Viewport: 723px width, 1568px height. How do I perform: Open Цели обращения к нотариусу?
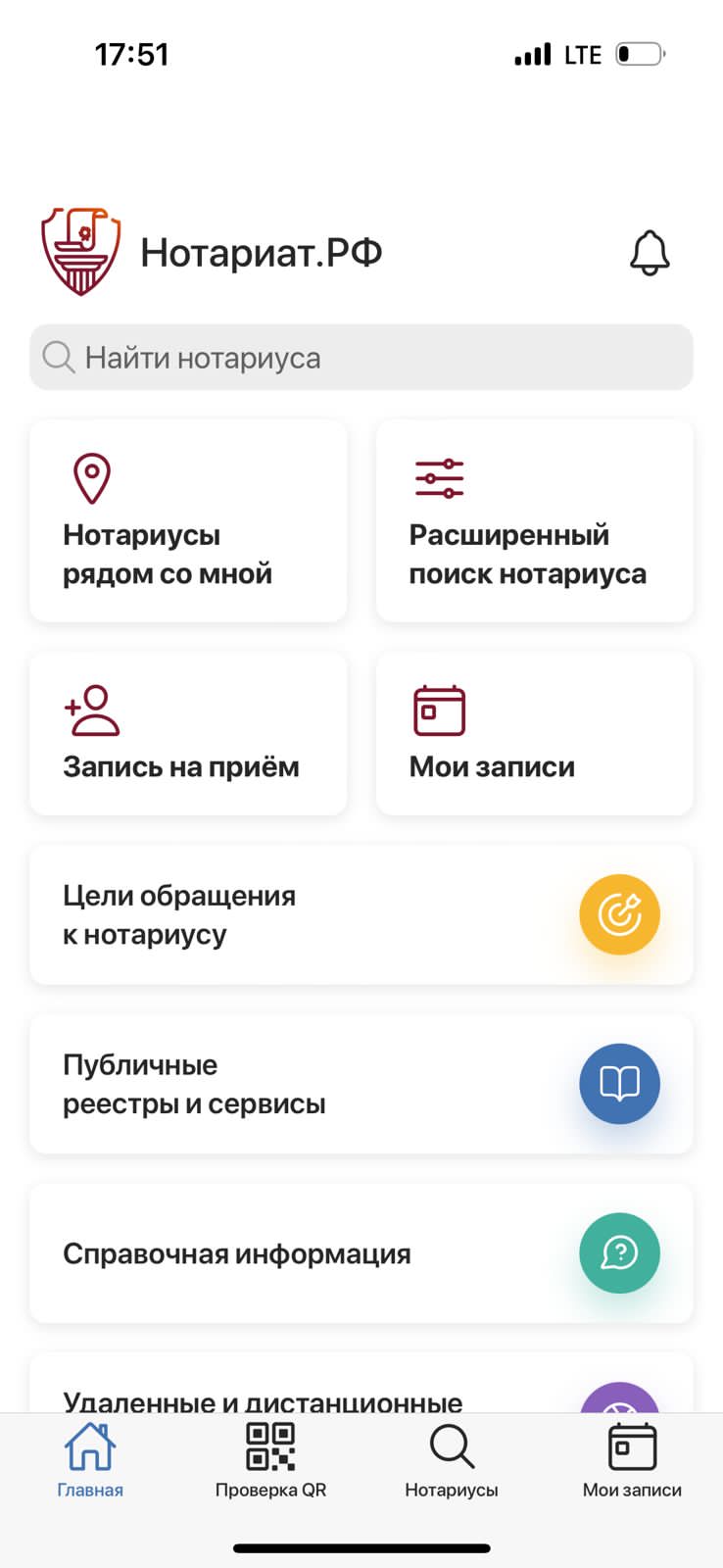(x=361, y=914)
